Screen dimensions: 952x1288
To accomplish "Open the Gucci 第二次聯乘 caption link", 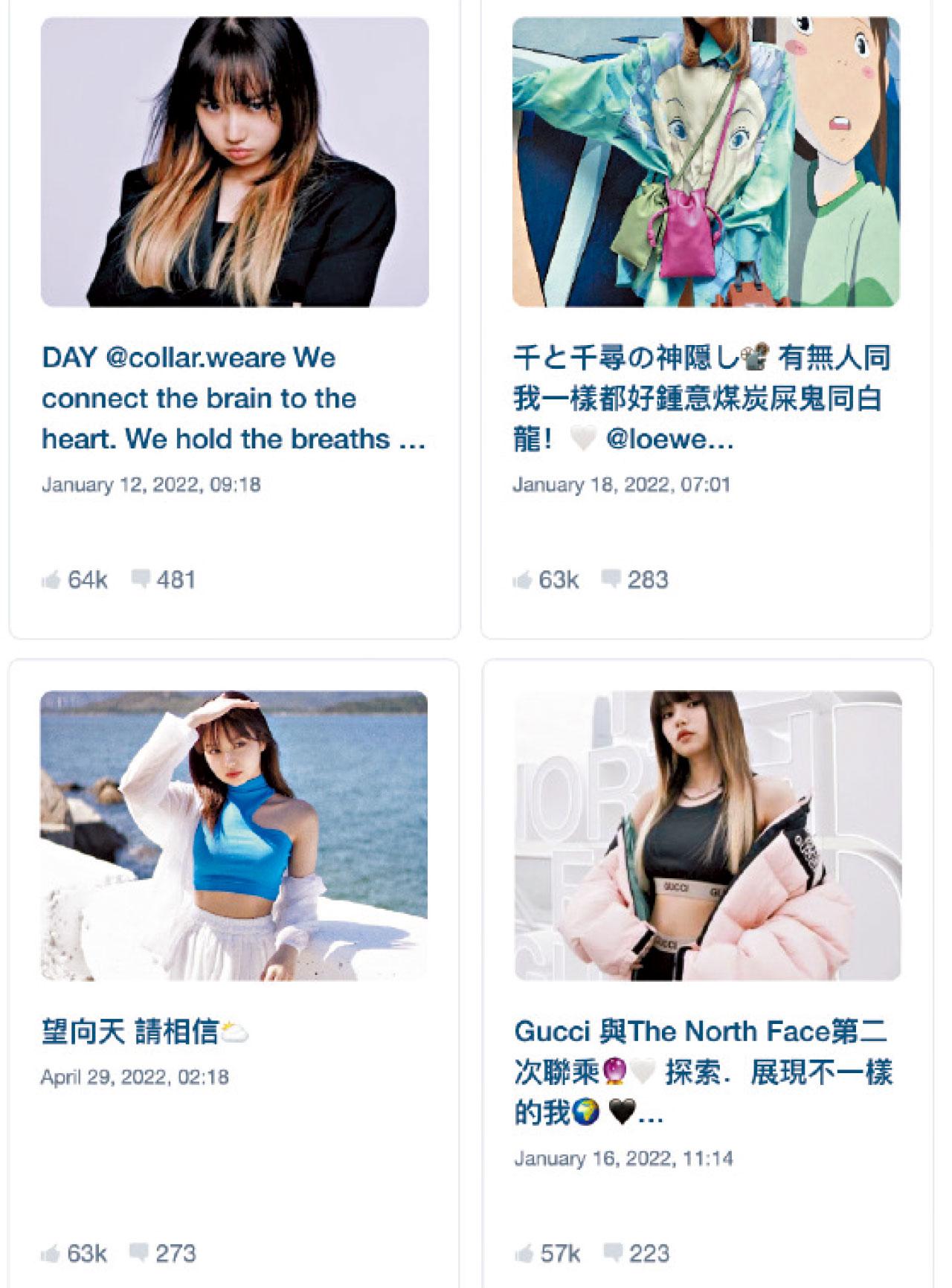I will [702, 1072].
